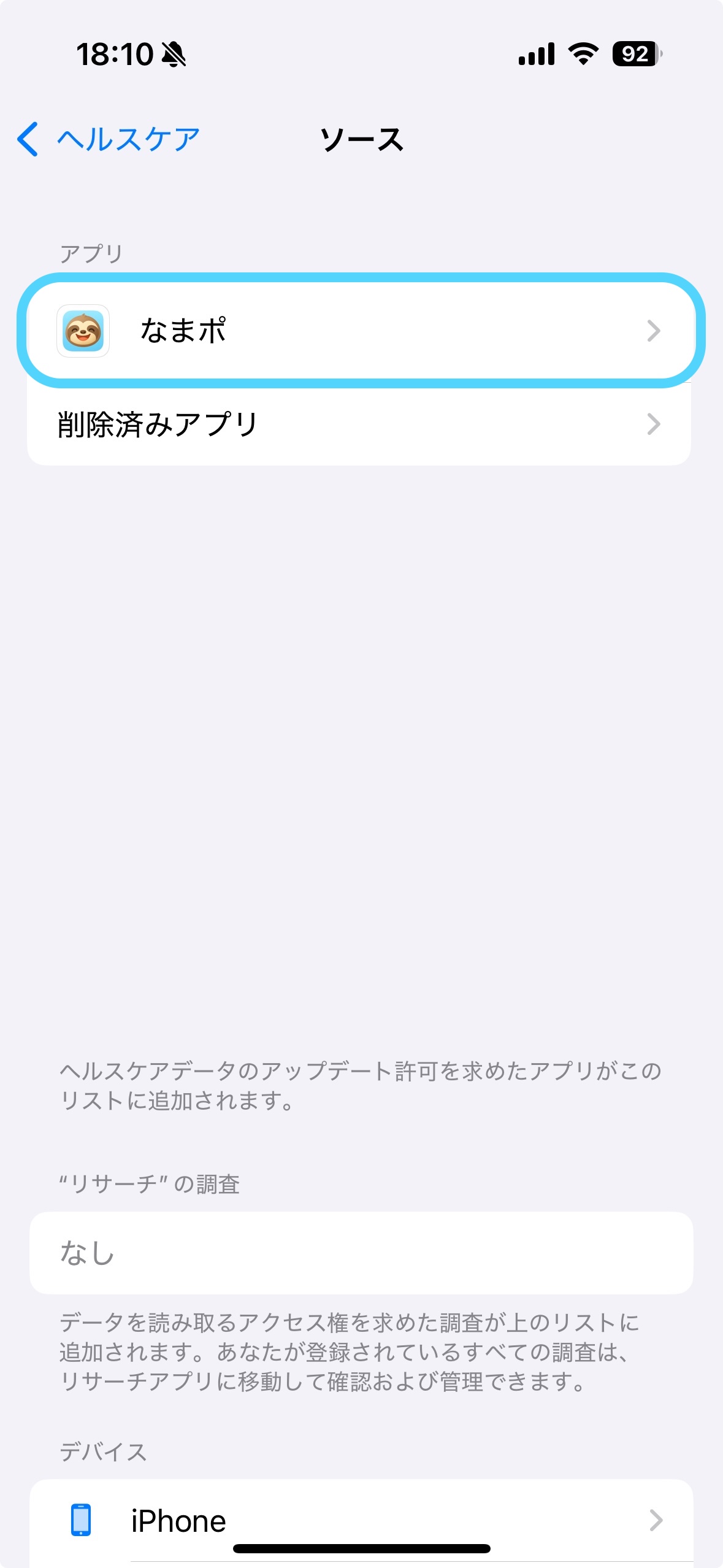This screenshot has width=723, height=1568.
Task: Expand the iPhone device row chevron
Action: pos(655,1520)
